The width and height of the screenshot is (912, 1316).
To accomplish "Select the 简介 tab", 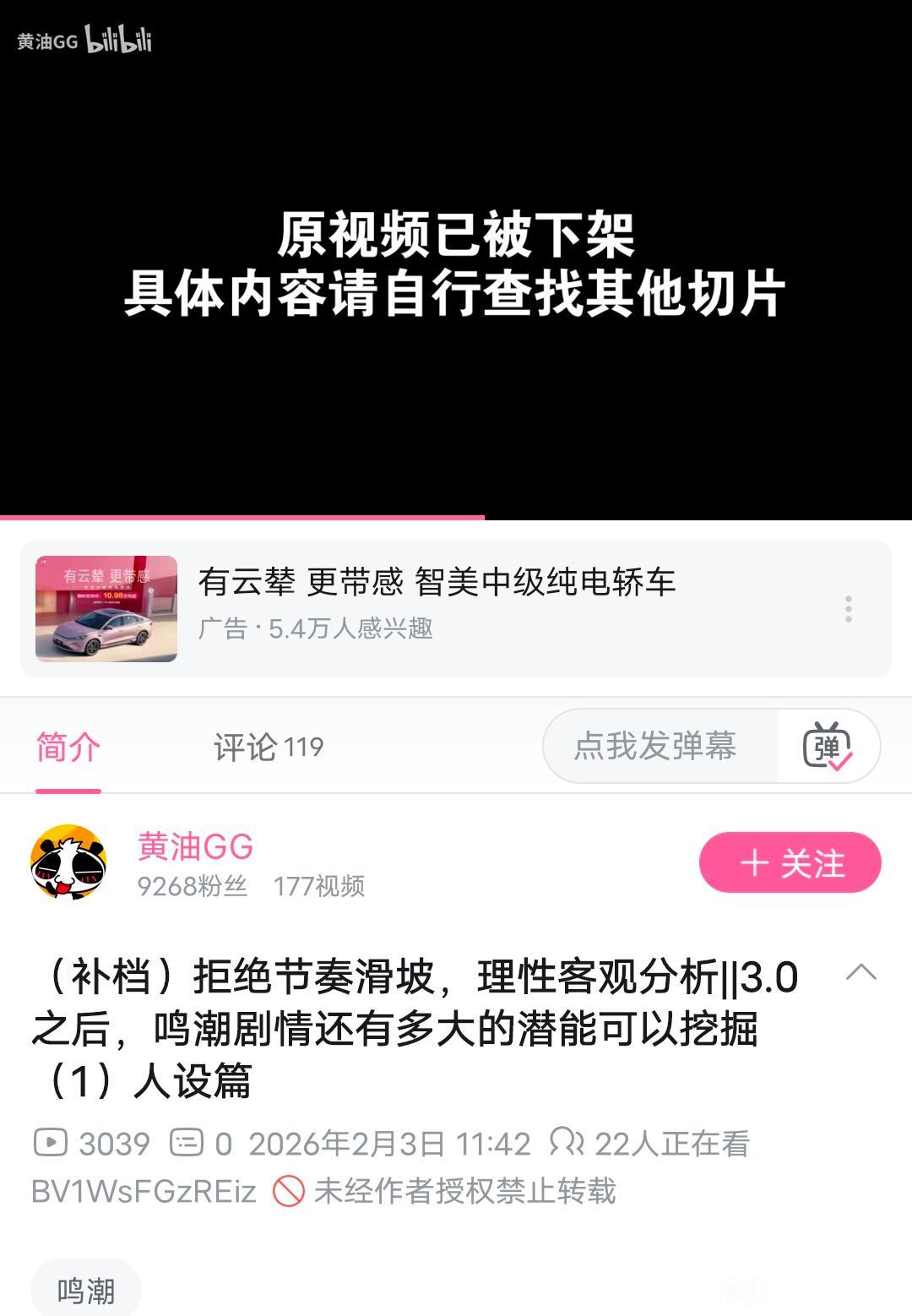I will [x=68, y=747].
